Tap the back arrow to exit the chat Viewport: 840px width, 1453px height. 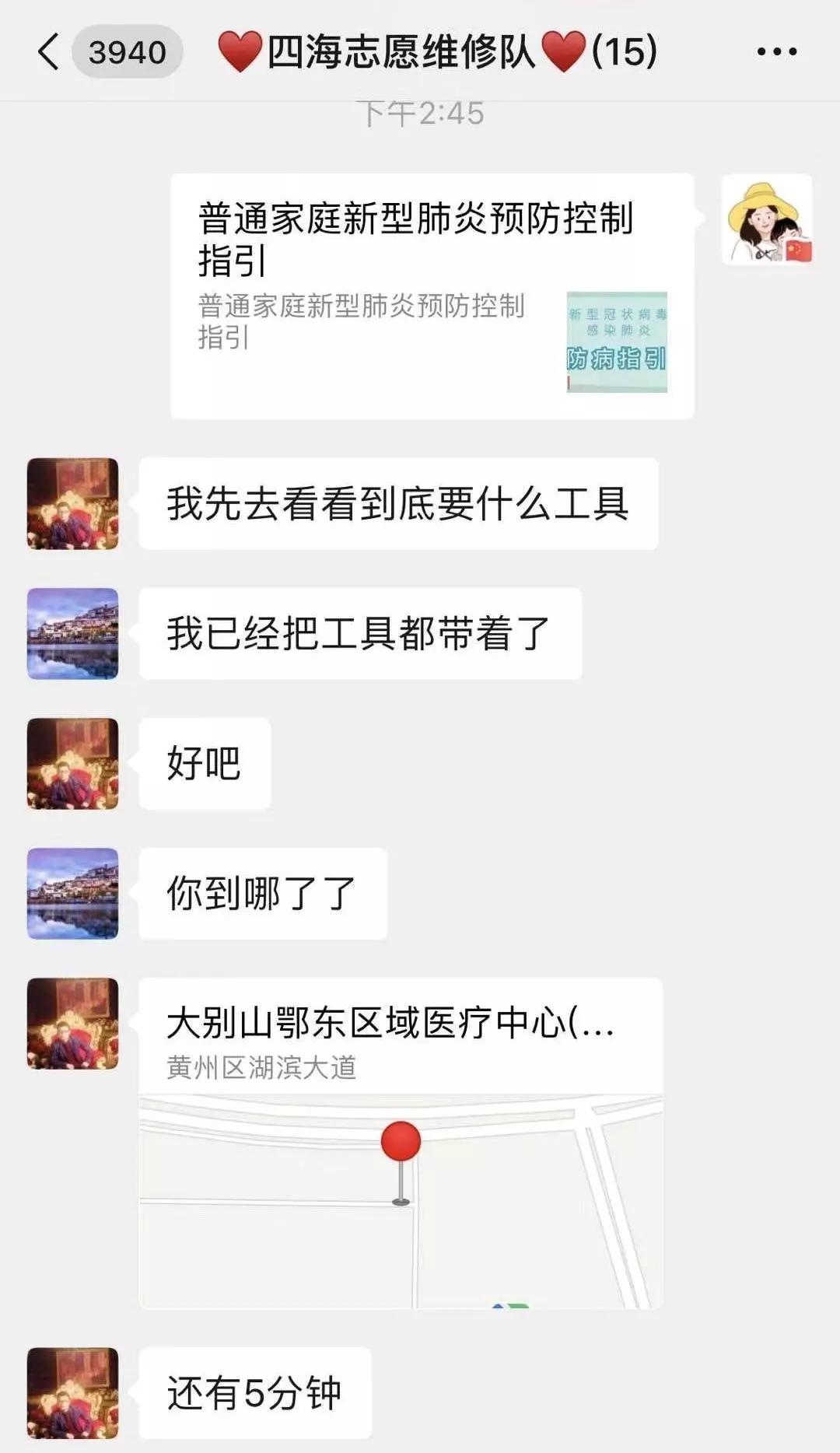(48, 51)
